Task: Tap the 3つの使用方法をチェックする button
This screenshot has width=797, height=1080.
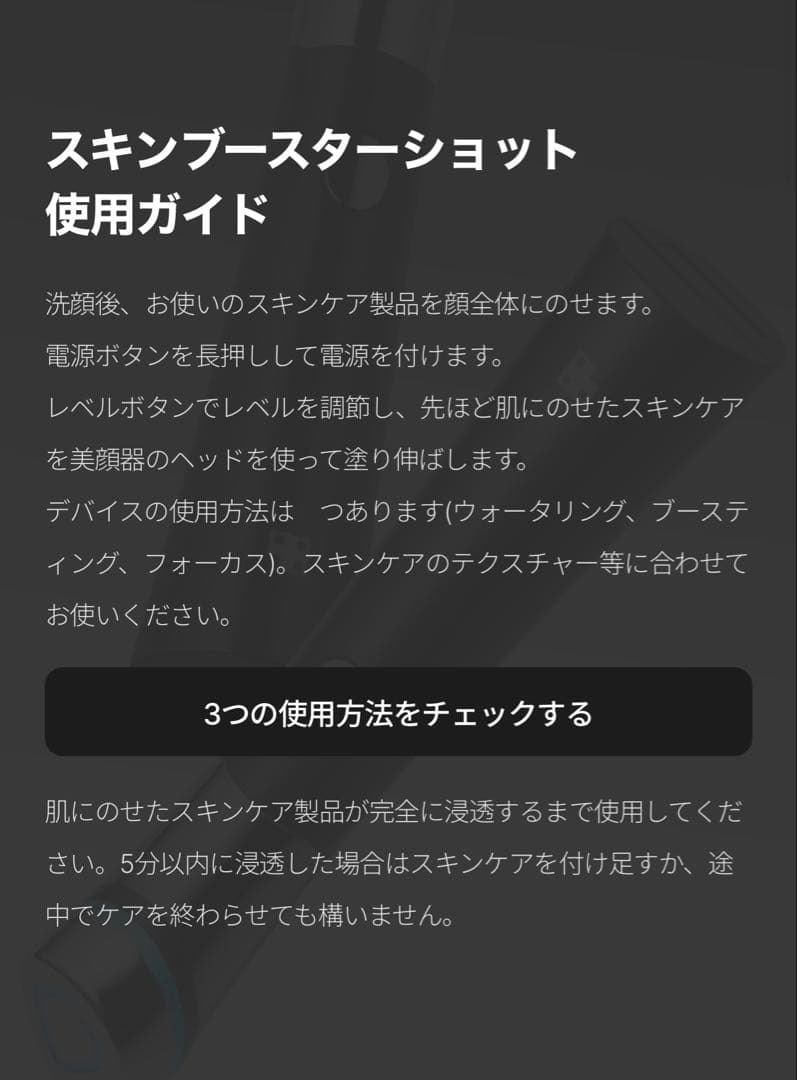Action: (398, 712)
